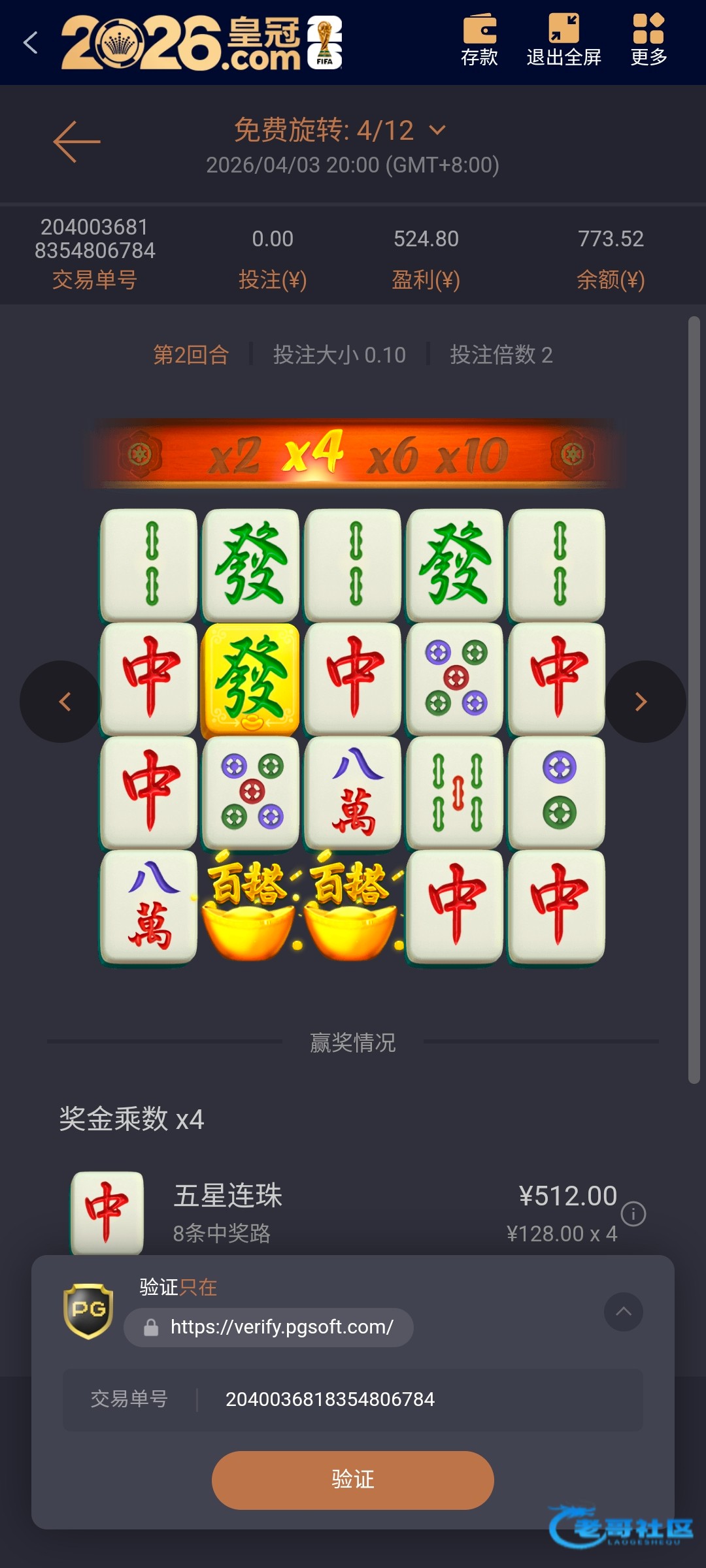Open the info icon beside ¥512.00
This screenshot has width=706, height=1568.
coord(633,1214)
